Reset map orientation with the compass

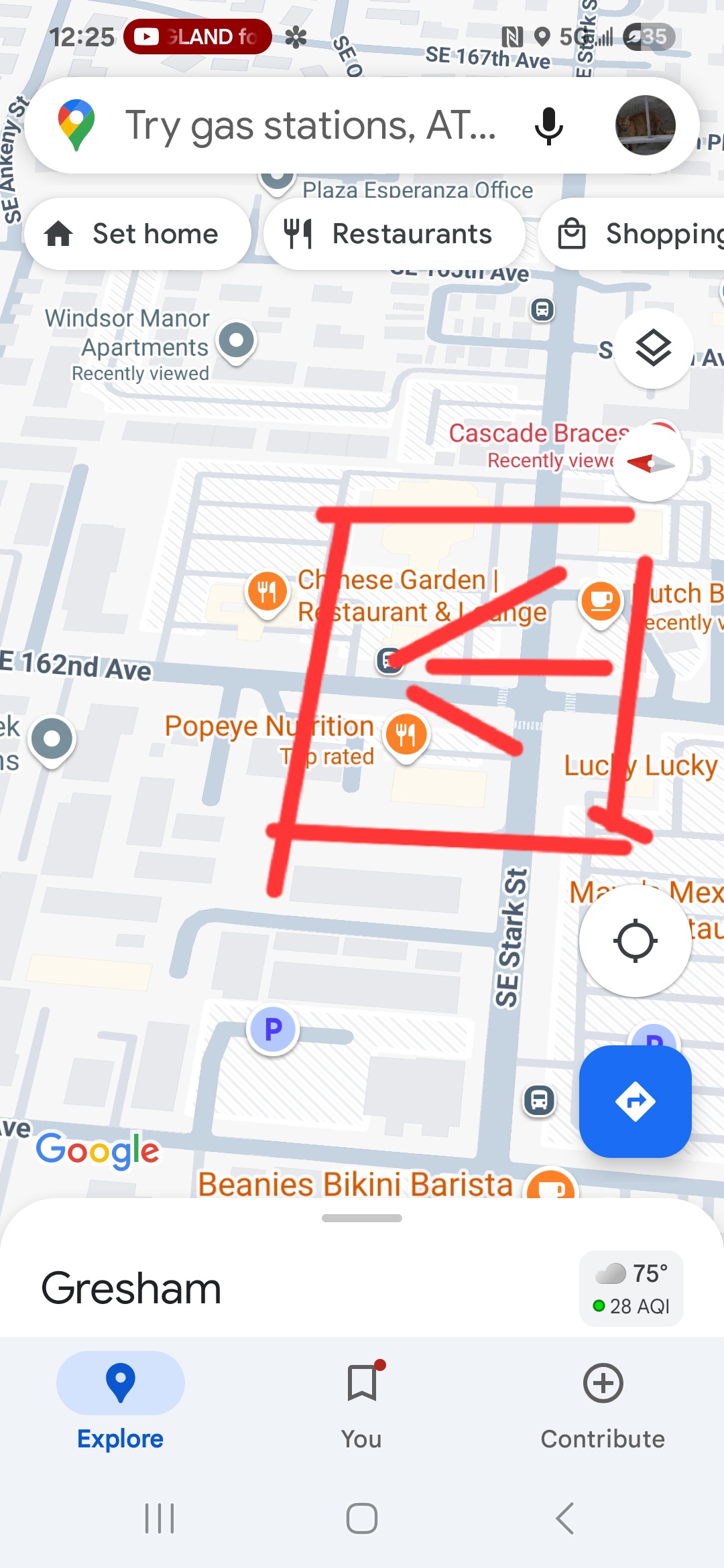click(x=651, y=463)
